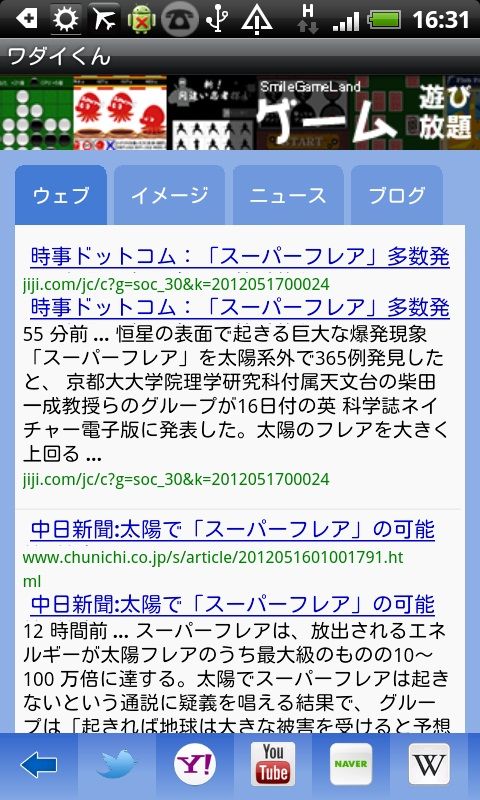The width and height of the screenshot is (480, 800).
Task: Switch to the ウェブ tab
Action: click(61, 195)
